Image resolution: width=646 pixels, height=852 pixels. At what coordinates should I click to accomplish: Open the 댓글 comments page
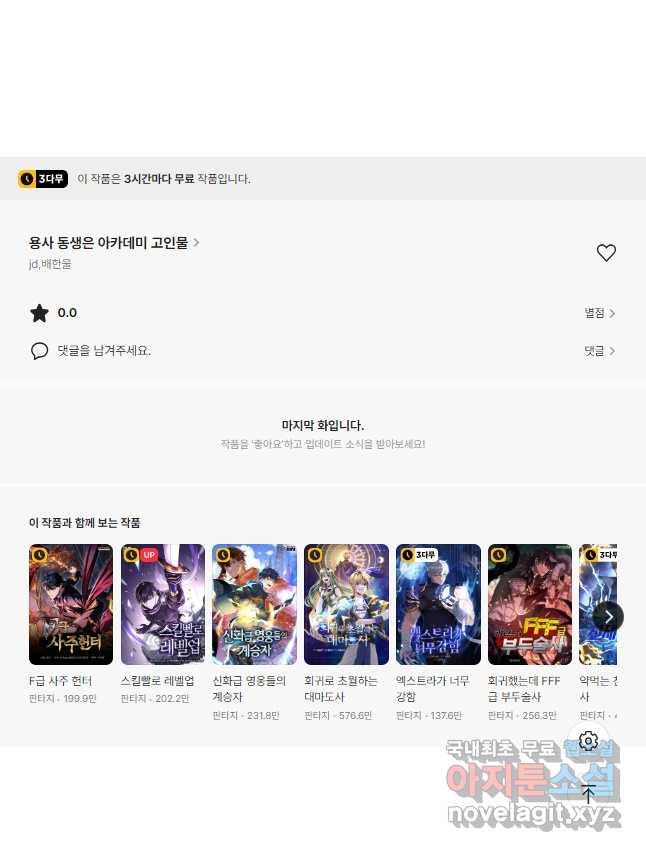point(599,351)
